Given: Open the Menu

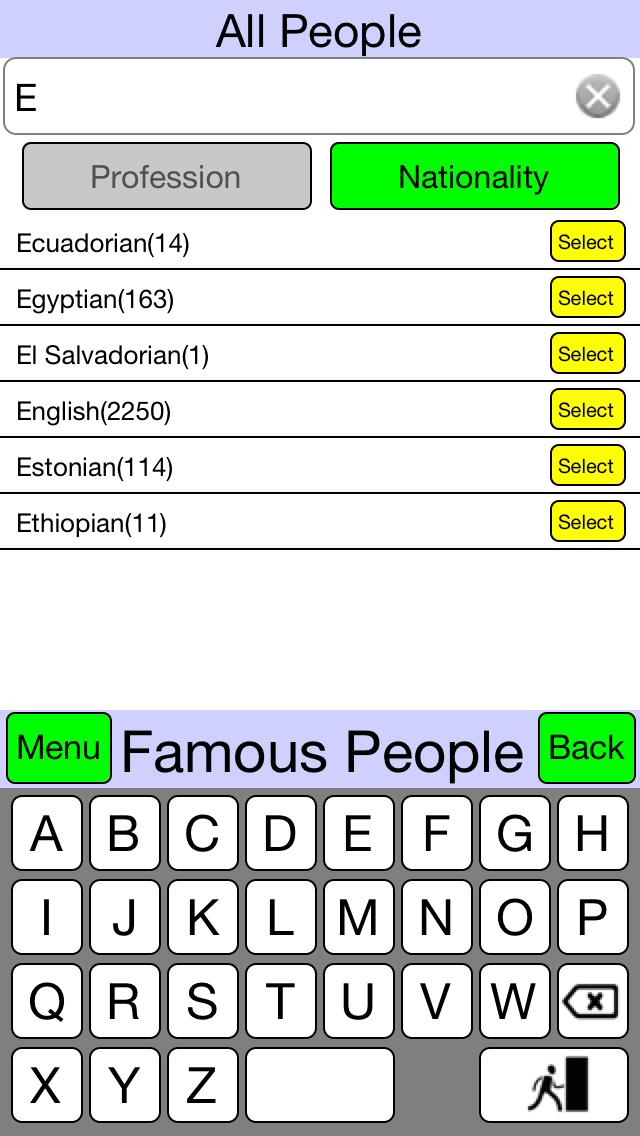Looking at the screenshot, I should pyautogui.click(x=59, y=748).
